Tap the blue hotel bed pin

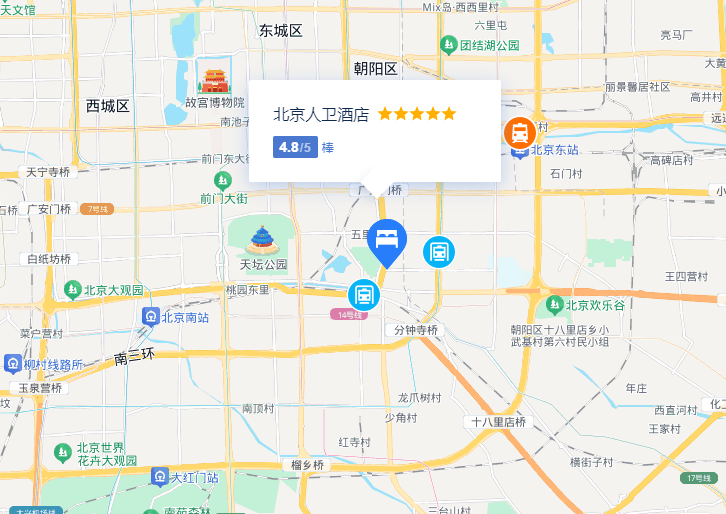(x=386, y=240)
